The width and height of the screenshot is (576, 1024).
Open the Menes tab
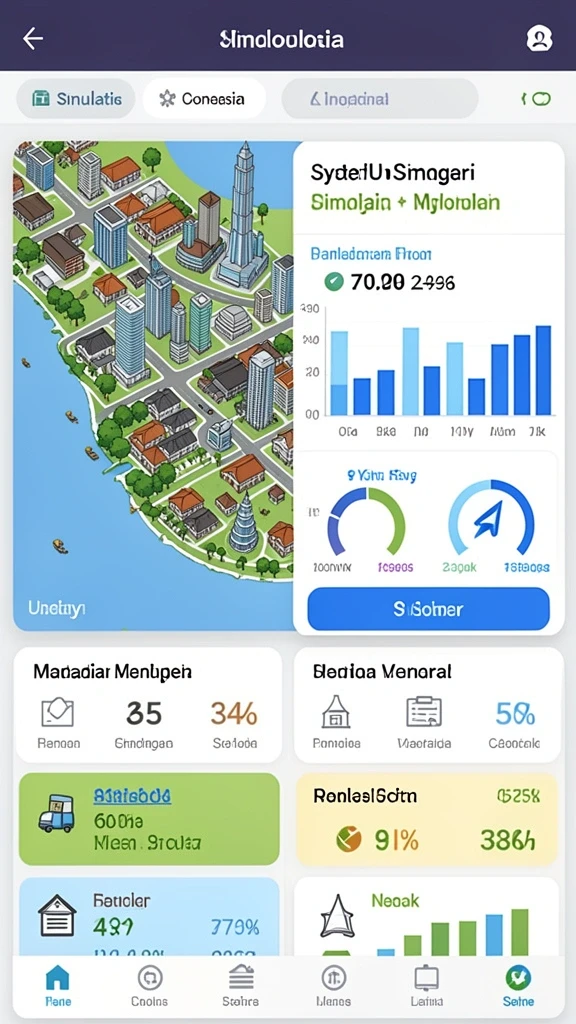tap(334, 985)
